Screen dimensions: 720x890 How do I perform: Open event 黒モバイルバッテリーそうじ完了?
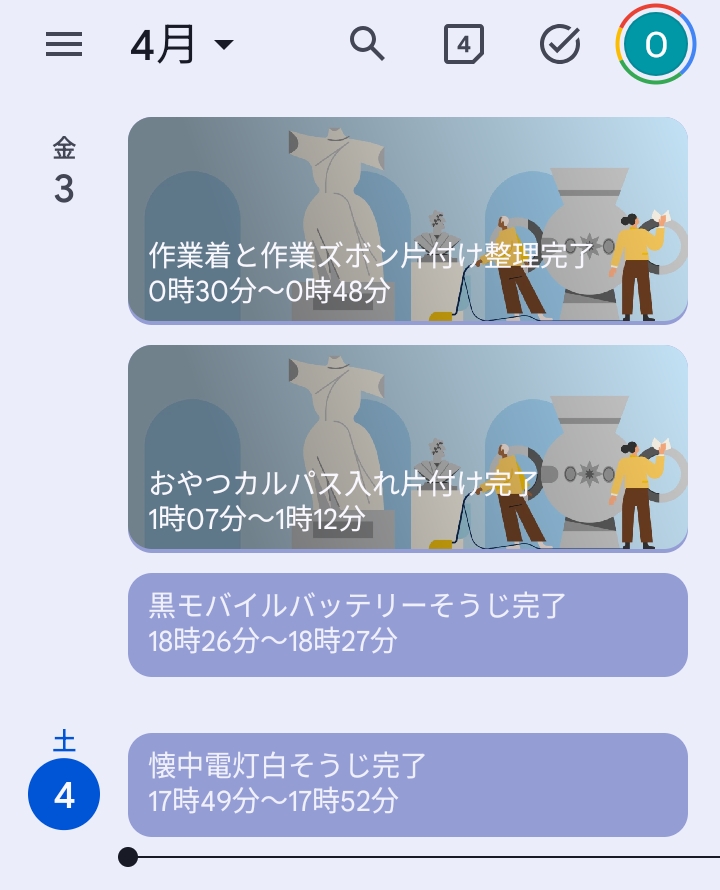pyautogui.click(x=407, y=624)
